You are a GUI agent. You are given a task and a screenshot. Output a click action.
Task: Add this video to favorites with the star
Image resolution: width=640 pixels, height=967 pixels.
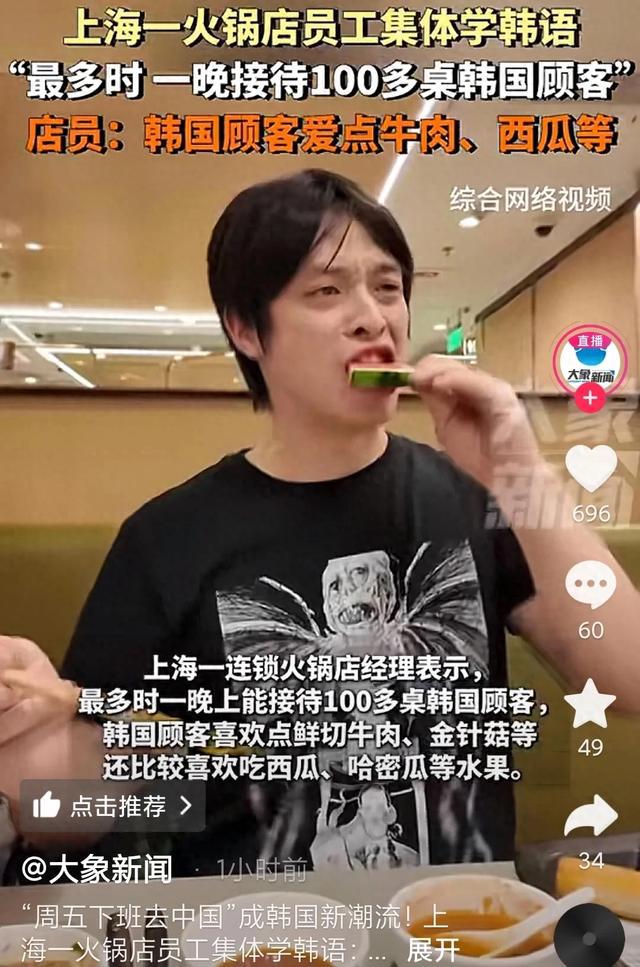tap(590, 703)
